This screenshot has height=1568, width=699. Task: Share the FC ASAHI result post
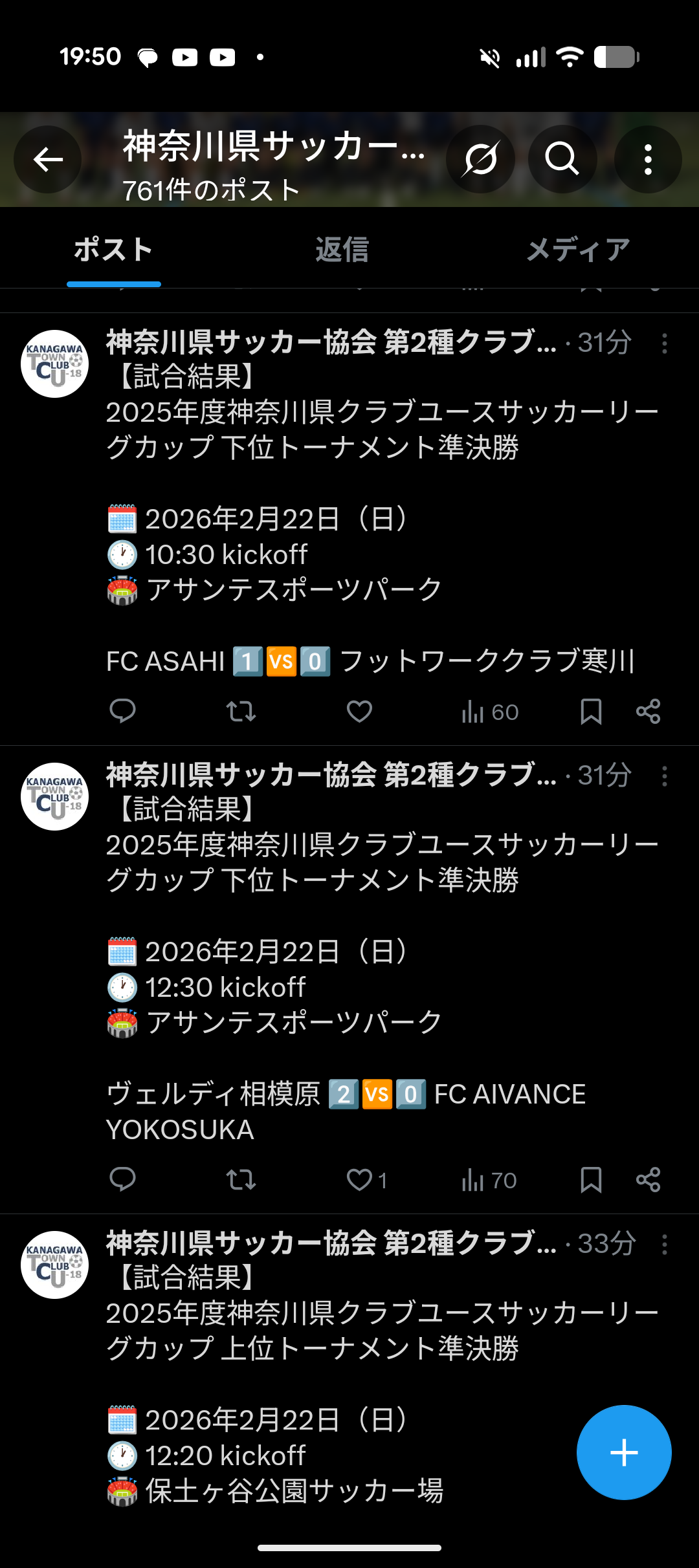pyautogui.click(x=648, y=712)
